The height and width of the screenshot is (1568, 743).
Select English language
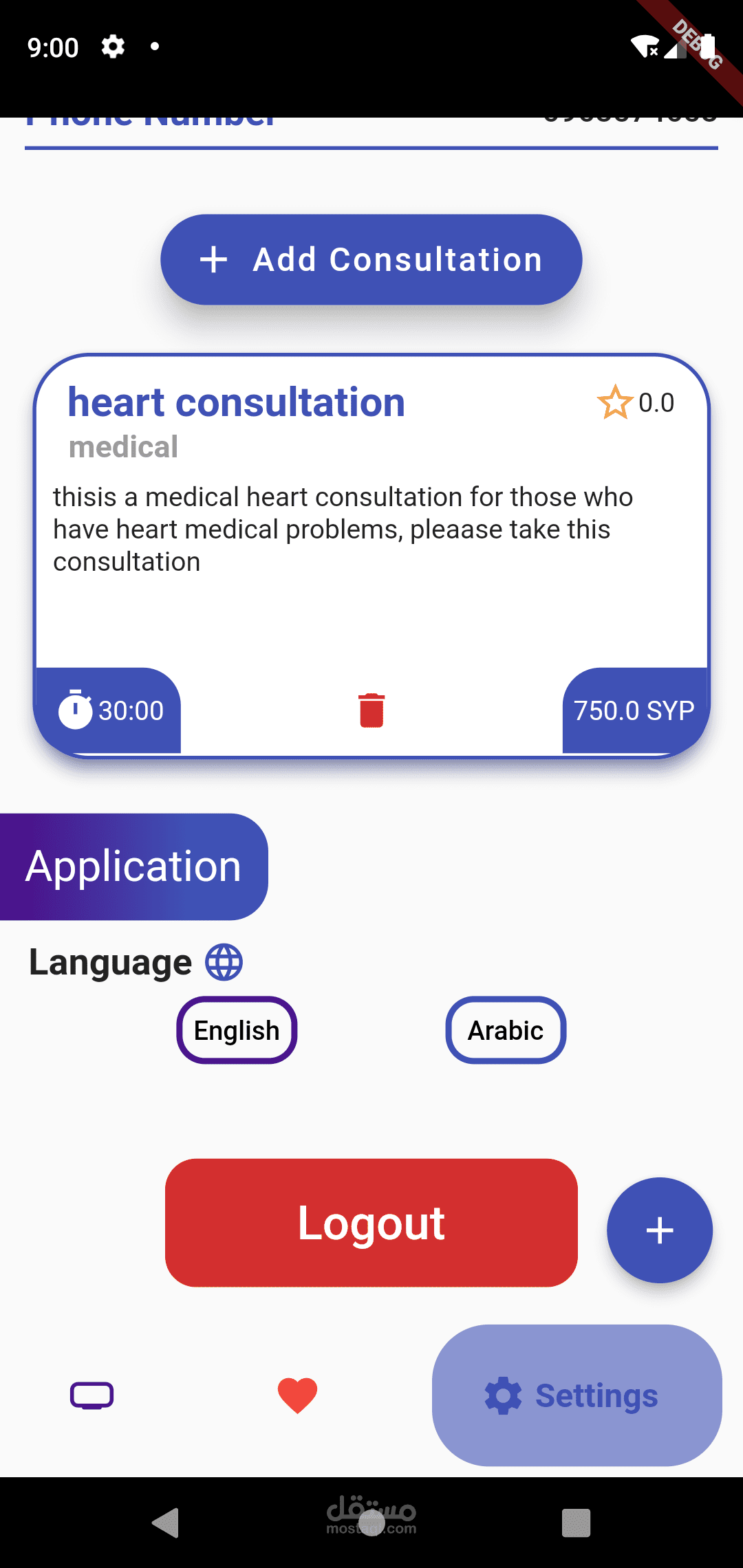click(237, 1030)
